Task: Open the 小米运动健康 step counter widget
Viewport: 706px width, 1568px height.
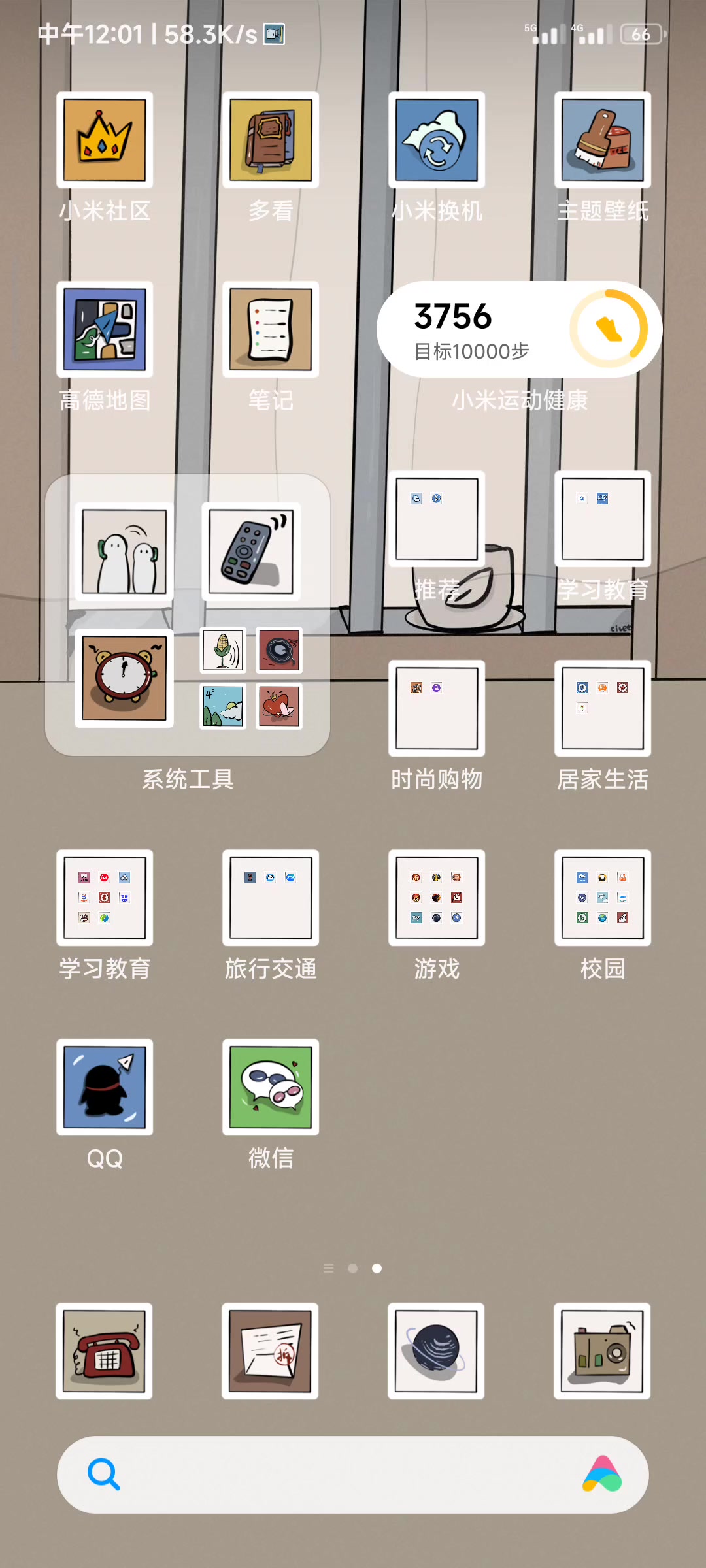Action: pos(519,330)
